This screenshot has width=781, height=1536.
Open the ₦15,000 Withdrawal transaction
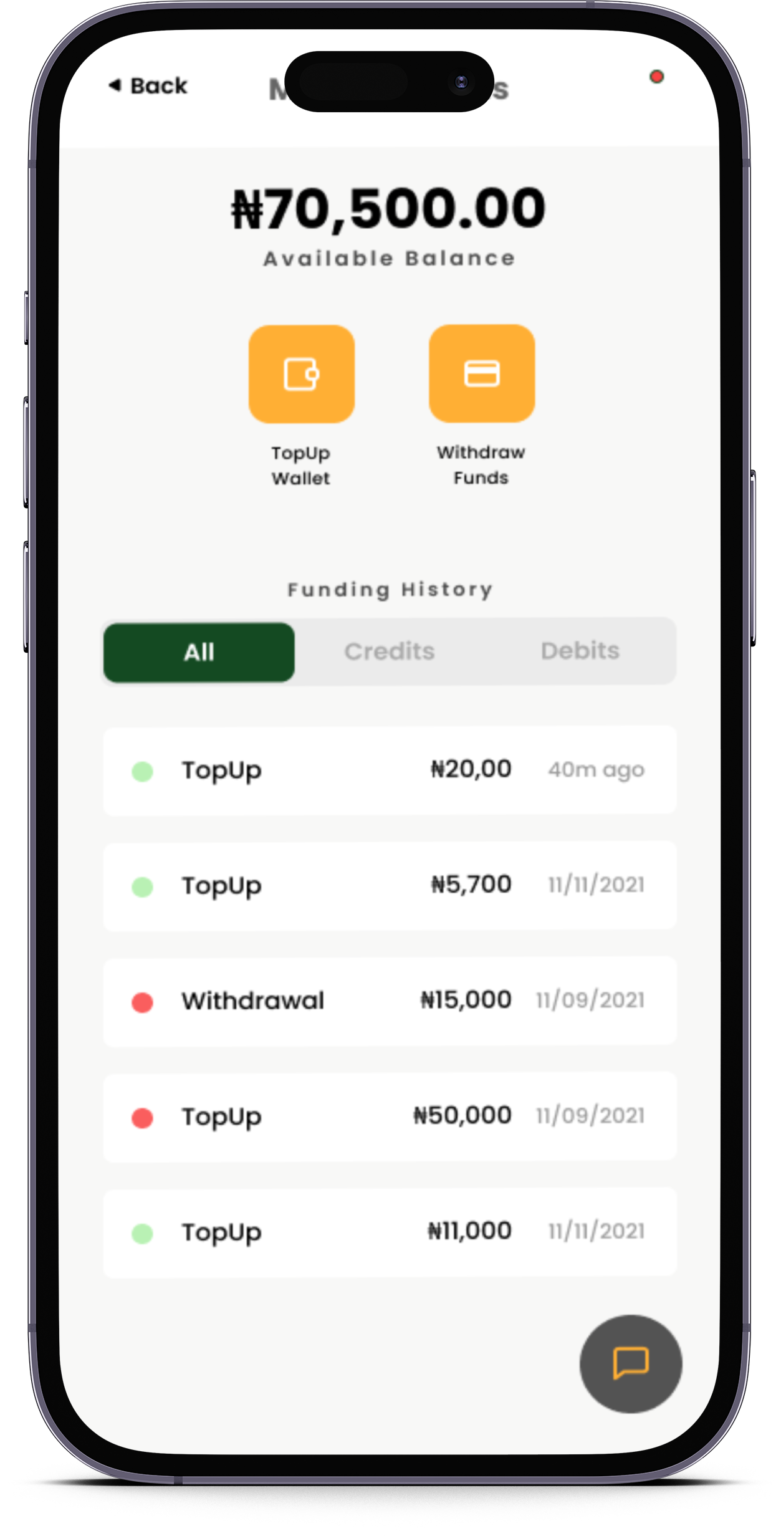coord(389,1001)
